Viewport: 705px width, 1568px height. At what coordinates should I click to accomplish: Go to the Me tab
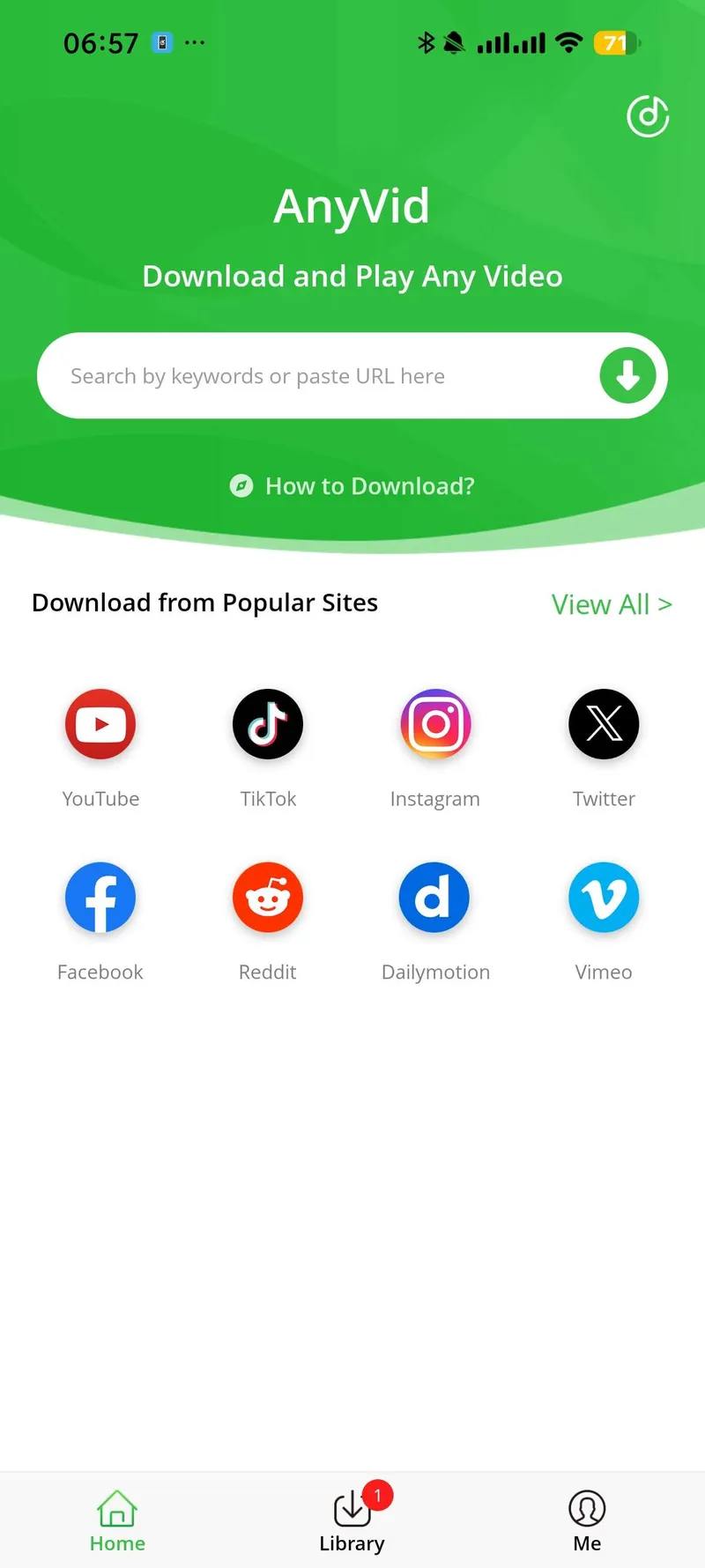pyautogui.click(x=587, y=1520)
